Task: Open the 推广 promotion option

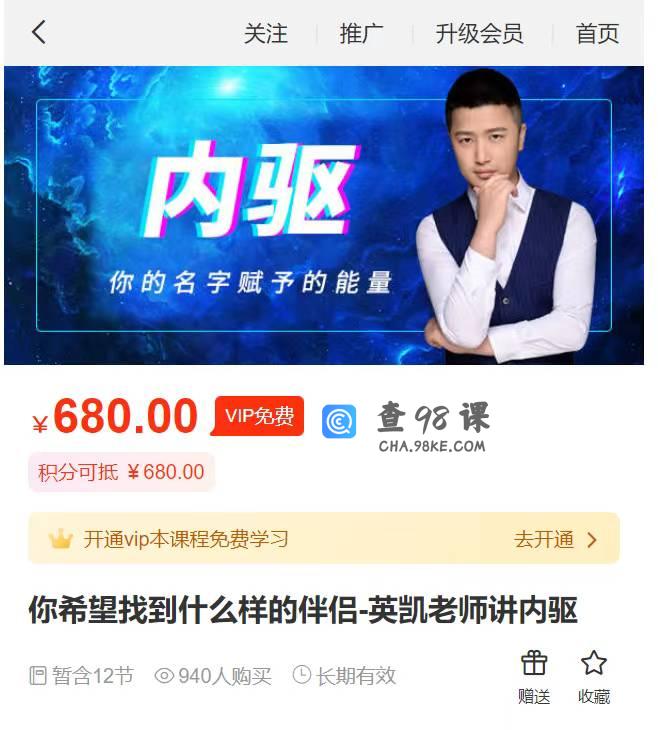Action: point(361,33)
